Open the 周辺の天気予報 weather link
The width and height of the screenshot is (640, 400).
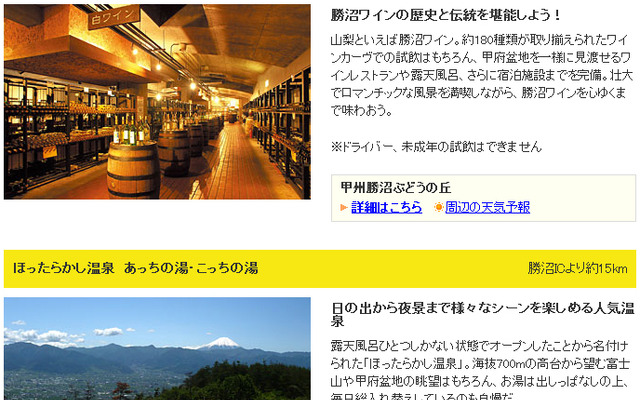tap(487, 207)
